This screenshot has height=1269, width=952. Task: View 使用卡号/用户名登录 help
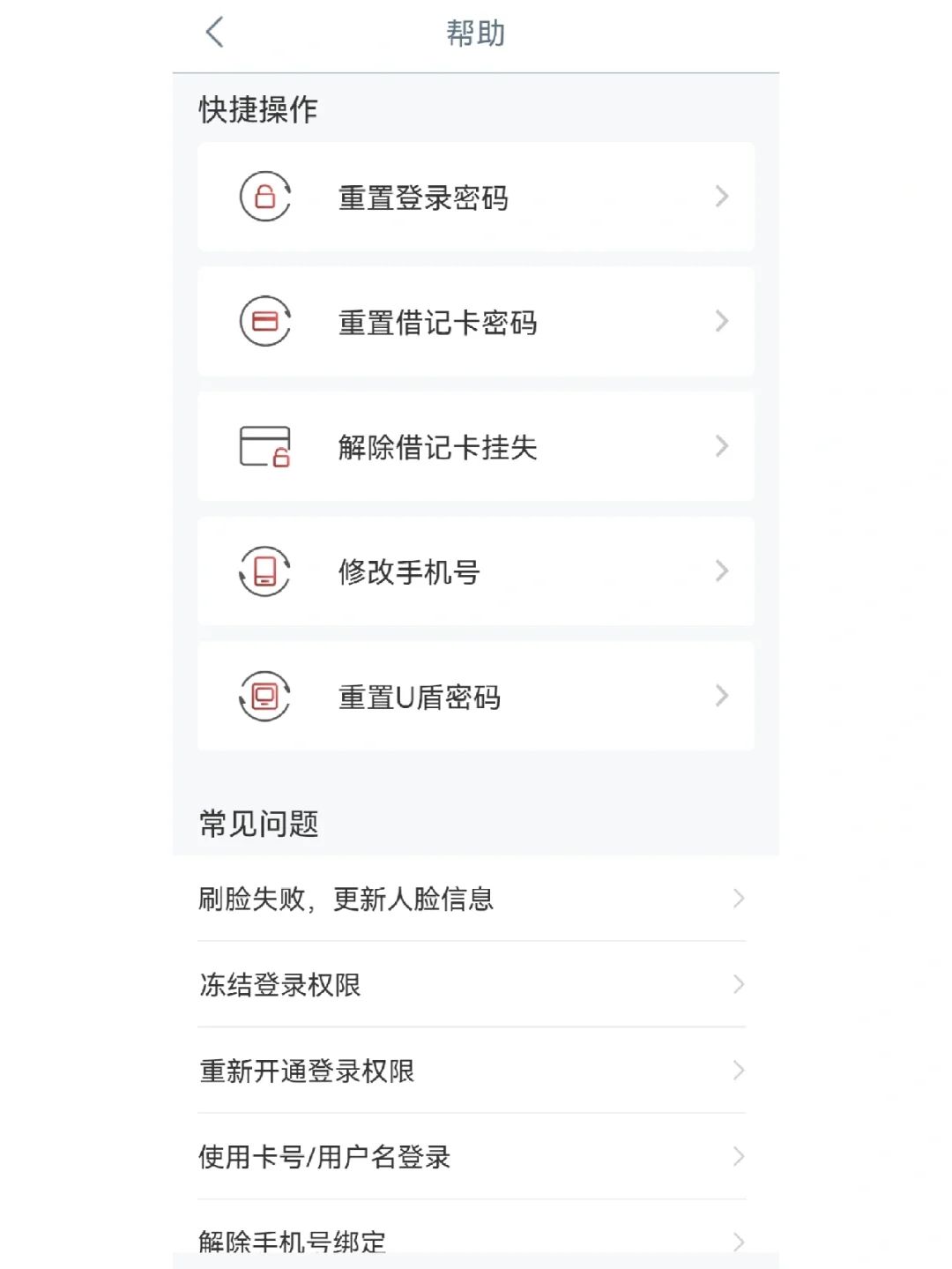(x=472, y=1156)
